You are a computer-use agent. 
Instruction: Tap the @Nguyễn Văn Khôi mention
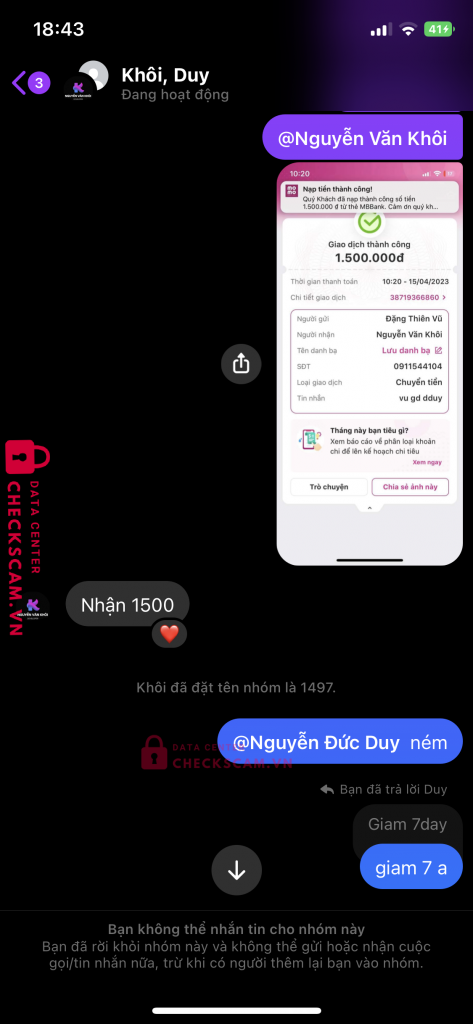coord(363,138)
